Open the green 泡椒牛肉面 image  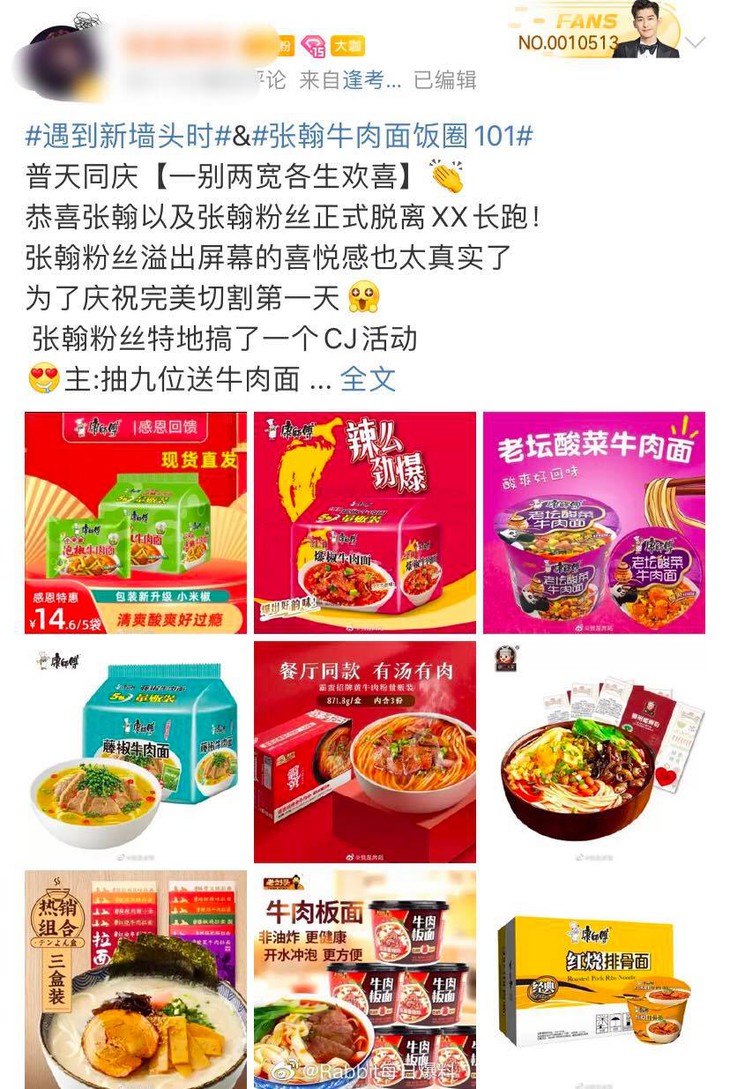pos(135,522)
